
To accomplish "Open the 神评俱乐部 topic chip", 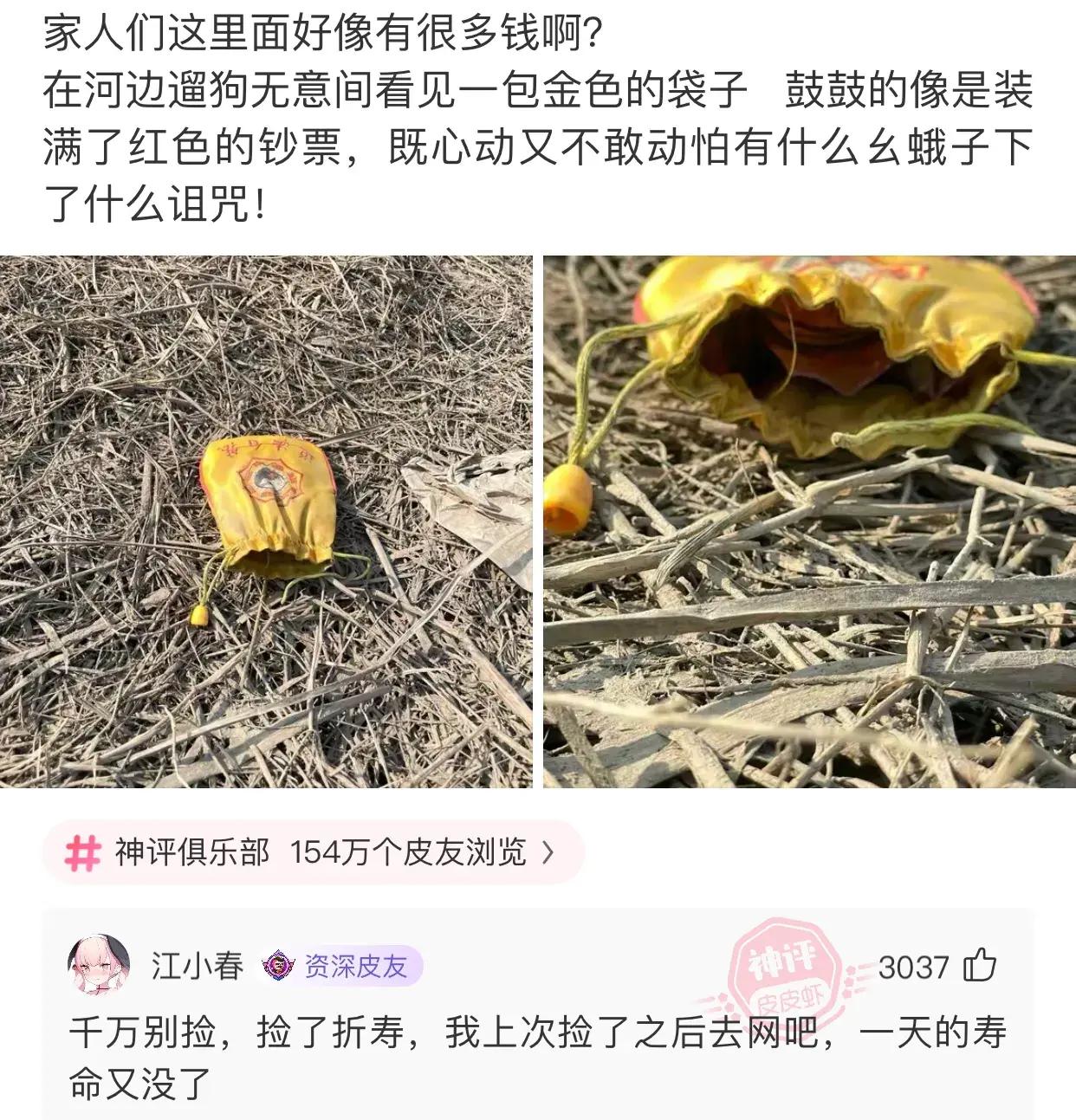I will [x=313, y=852].
